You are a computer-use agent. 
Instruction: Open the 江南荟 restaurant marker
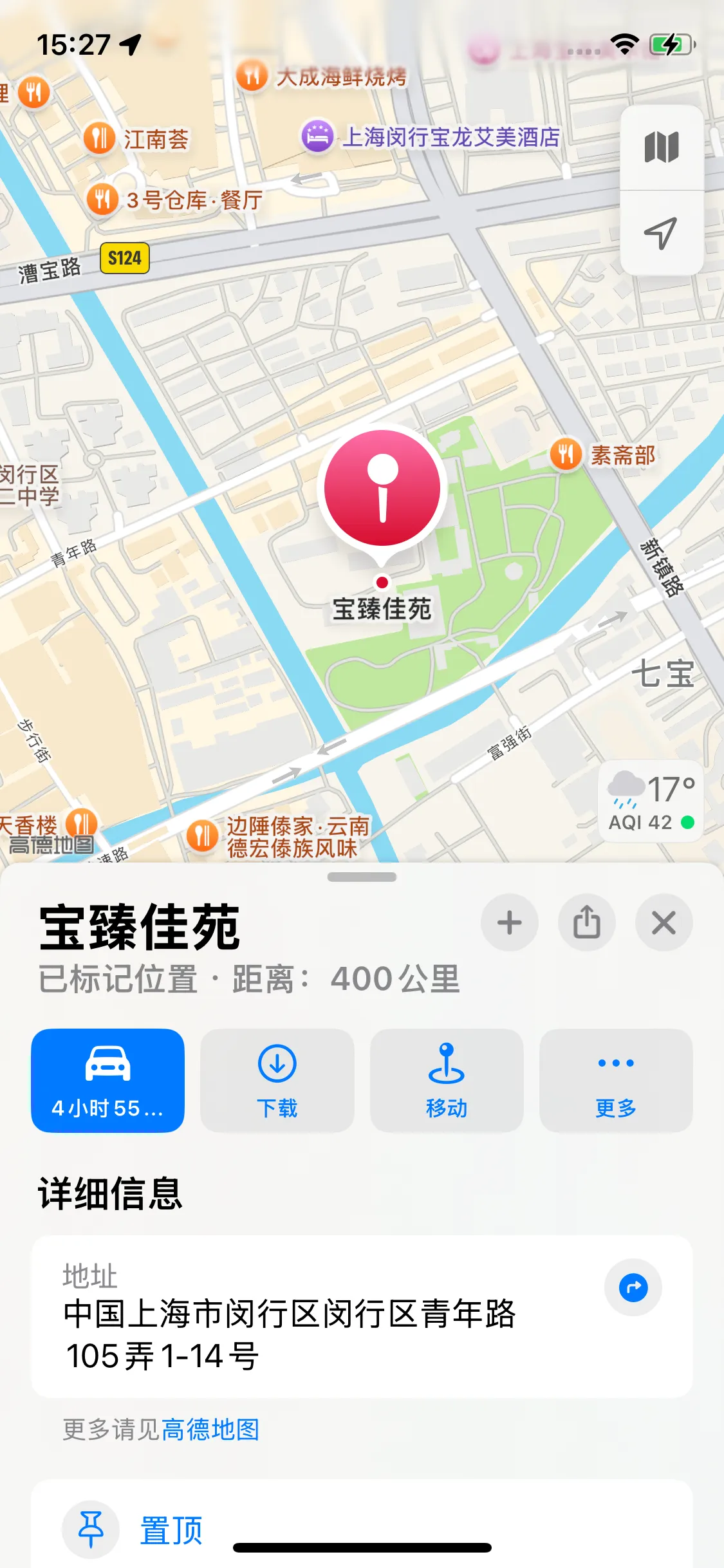click(100, 138)
